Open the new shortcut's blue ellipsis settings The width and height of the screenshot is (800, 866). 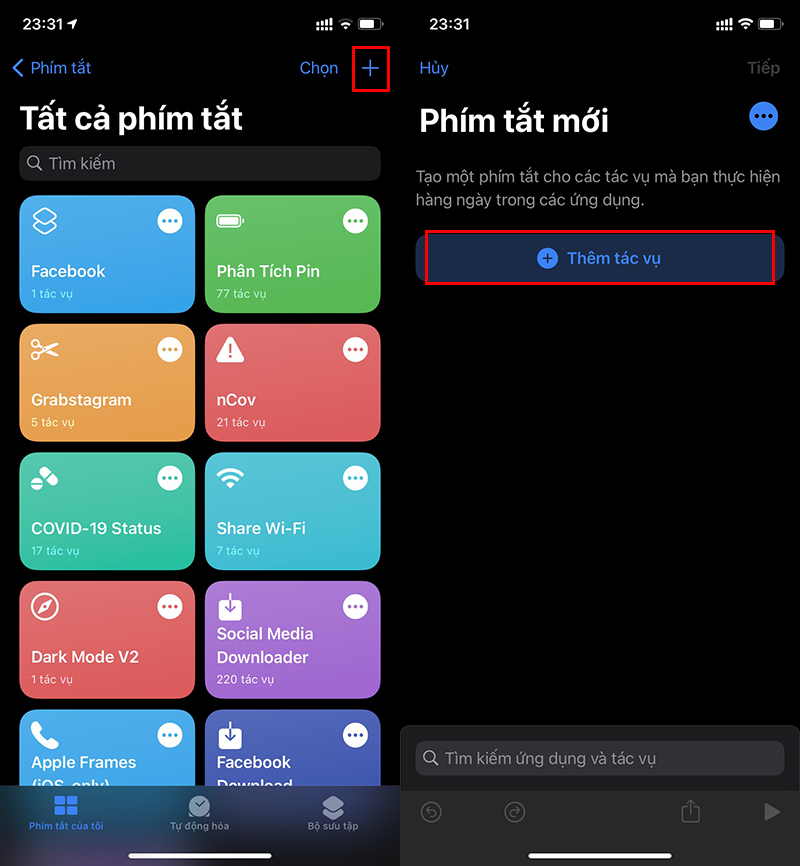(x=763, y=117)
